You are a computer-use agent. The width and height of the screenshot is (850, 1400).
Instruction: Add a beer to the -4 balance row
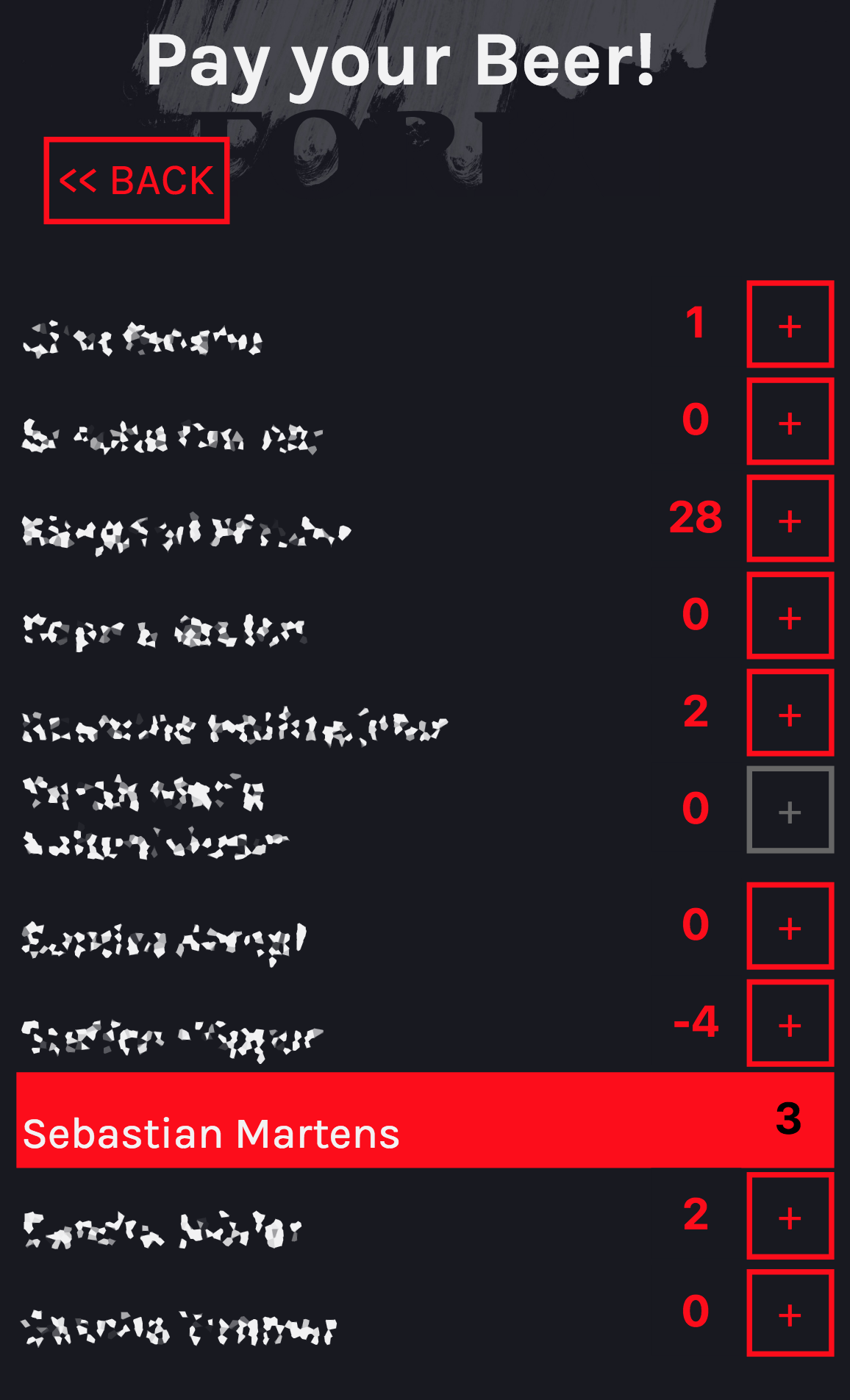tap(790, 1023)
